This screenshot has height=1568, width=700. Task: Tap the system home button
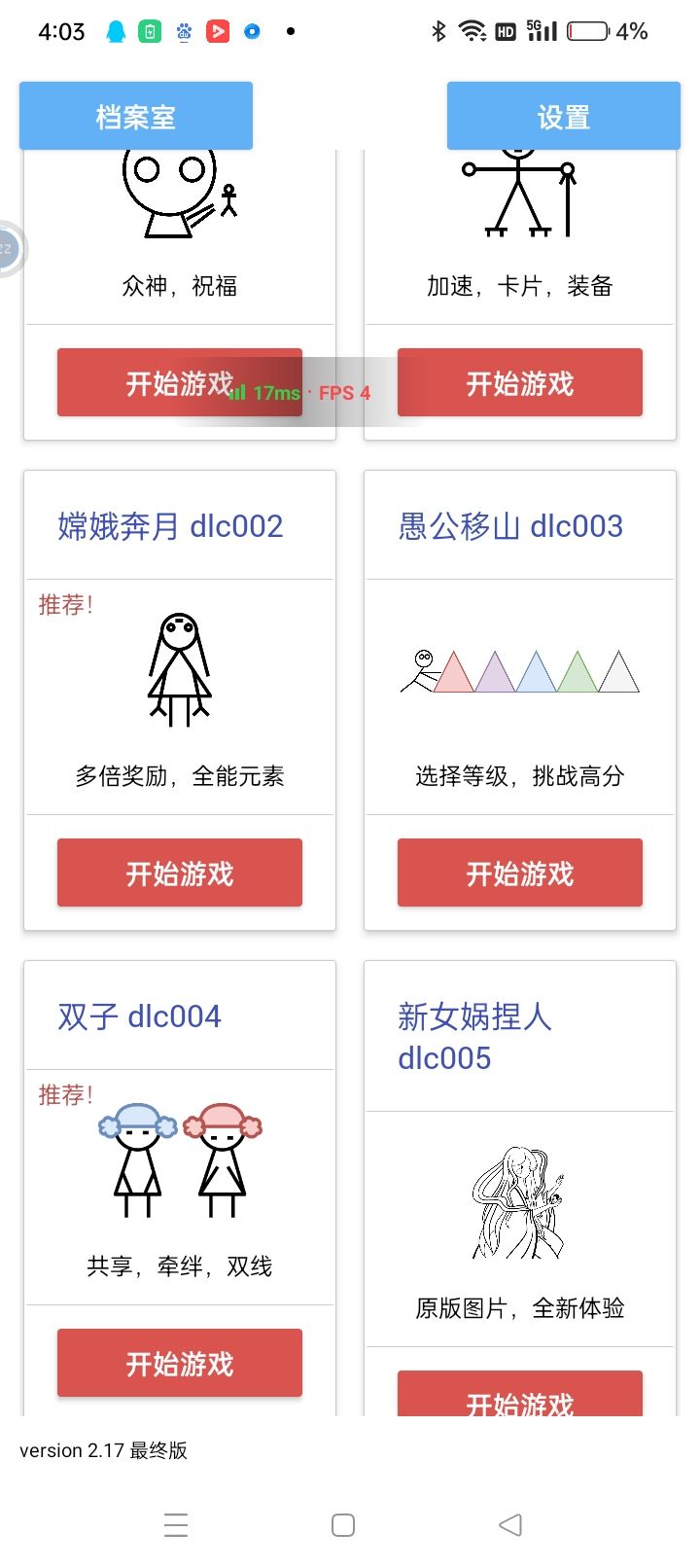343,1524
